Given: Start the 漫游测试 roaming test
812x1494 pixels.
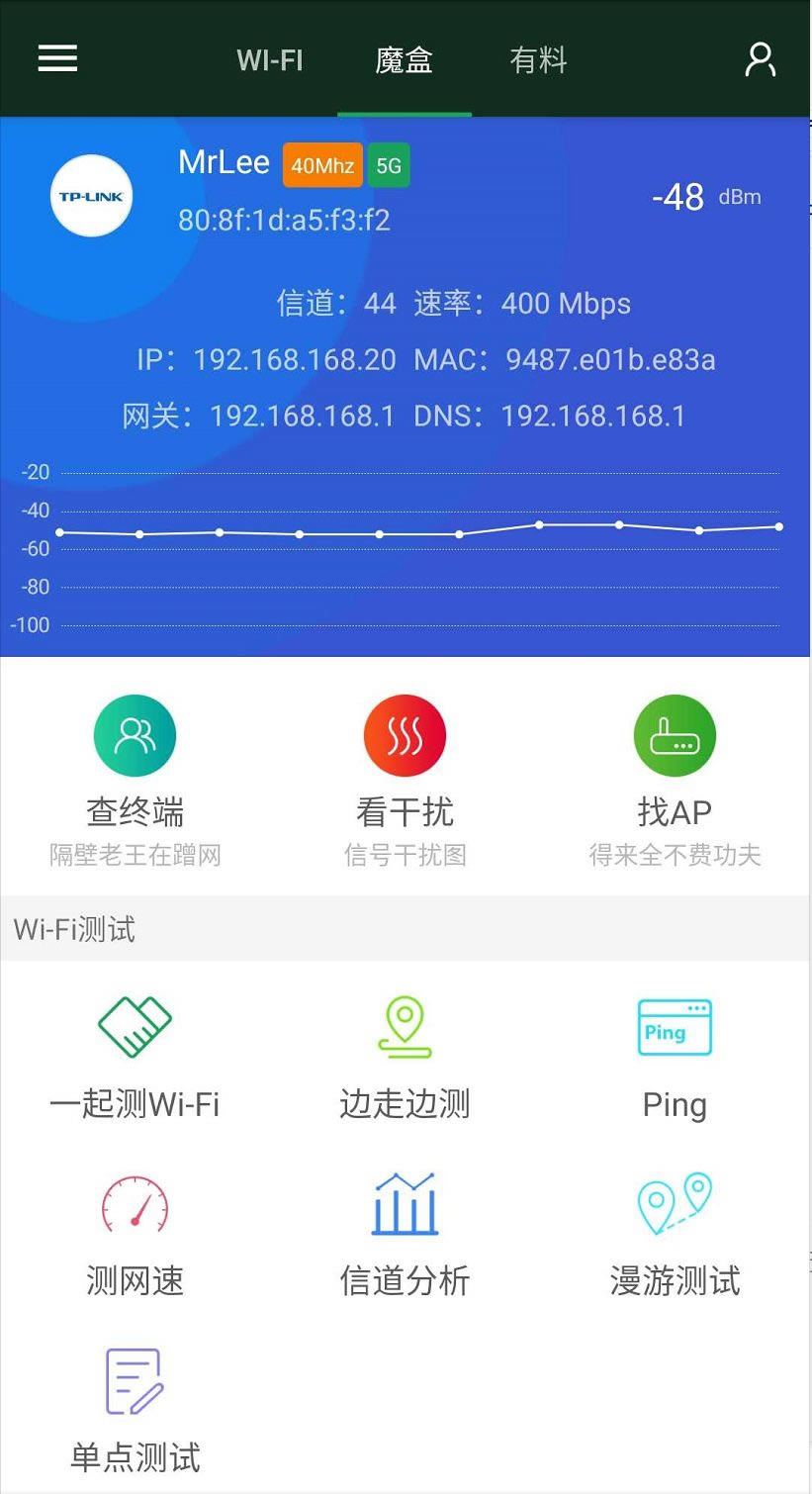Looking at the screenshot, I should [x=675, y=1237].
